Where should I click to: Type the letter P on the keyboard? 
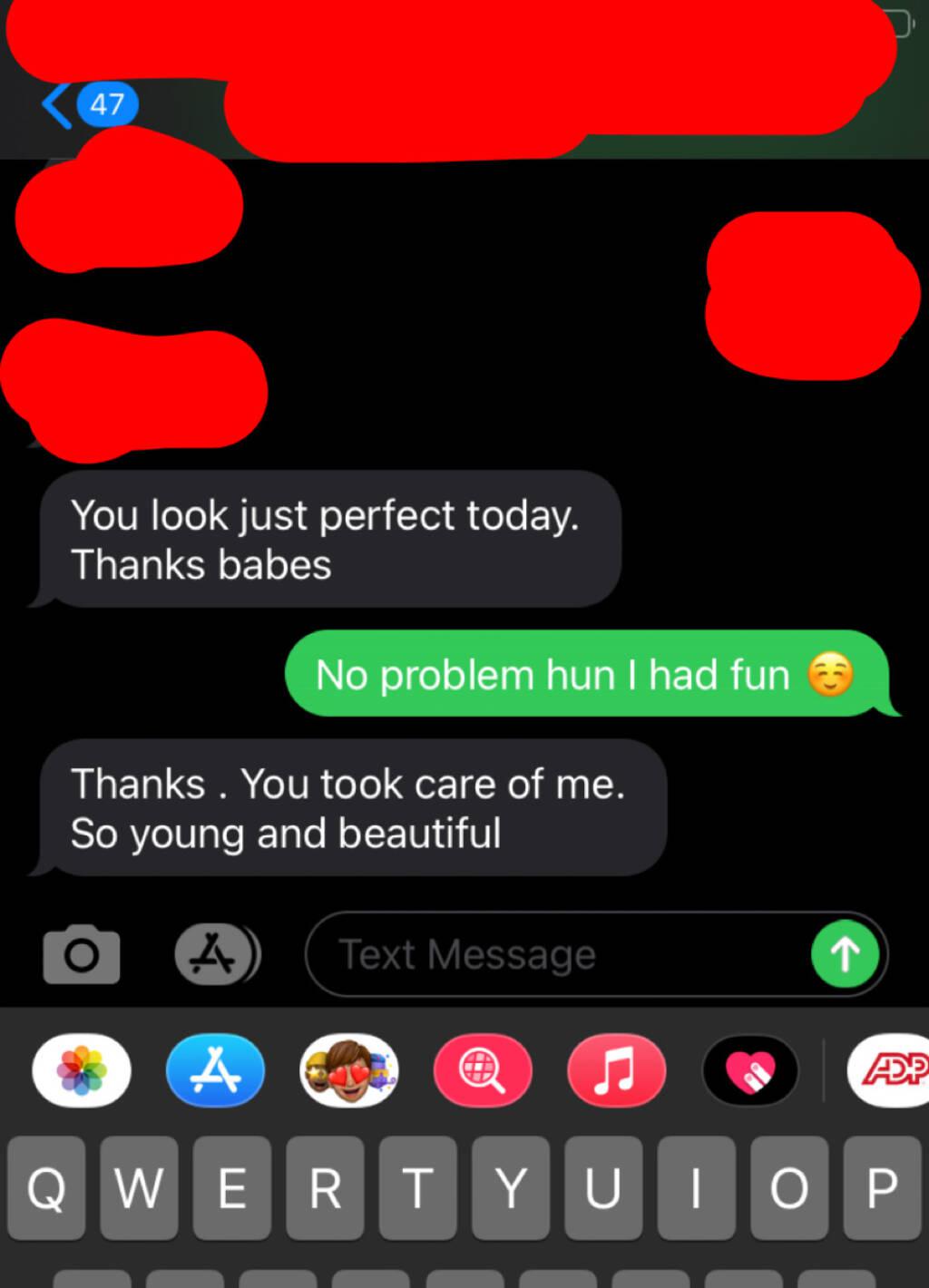881,1188
